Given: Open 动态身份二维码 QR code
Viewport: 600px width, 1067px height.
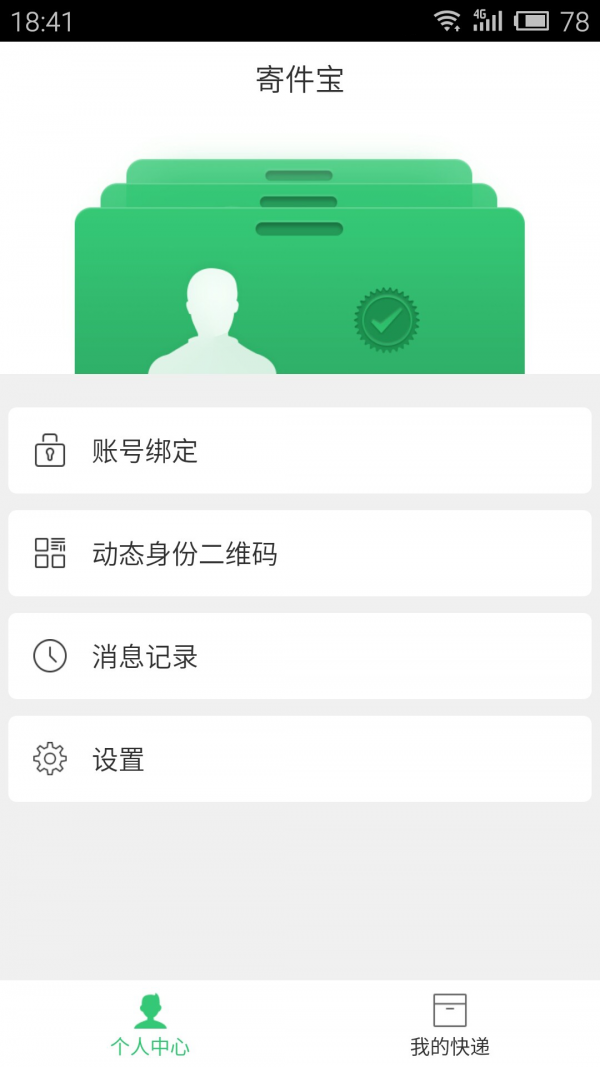Looking at the screenshot, I should click(x=299, y=554).
